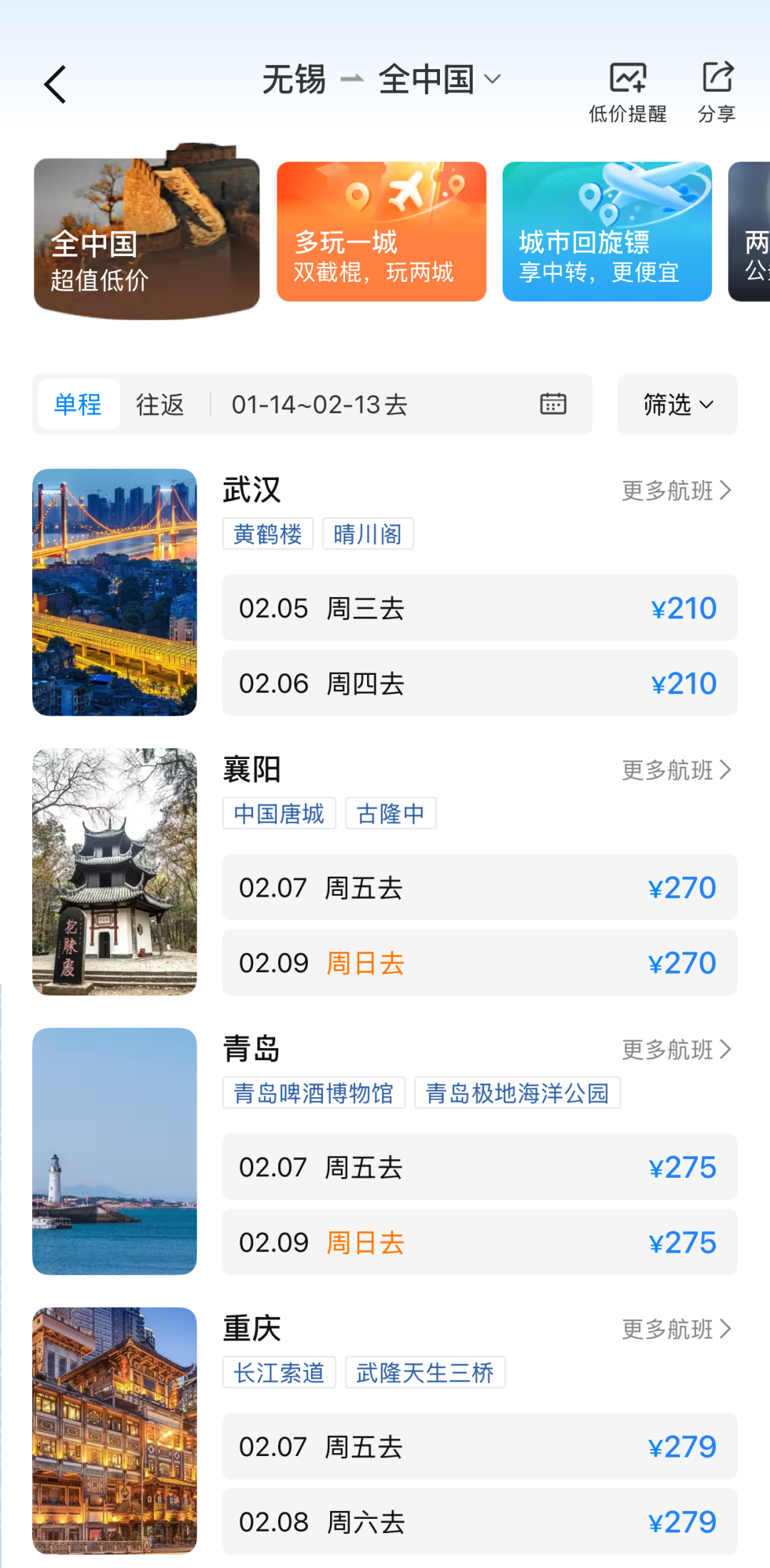See 更多航班 for 襄阳
This screenshot has height=1568, width=770.
pyautogui.click(x=676, y=770)
